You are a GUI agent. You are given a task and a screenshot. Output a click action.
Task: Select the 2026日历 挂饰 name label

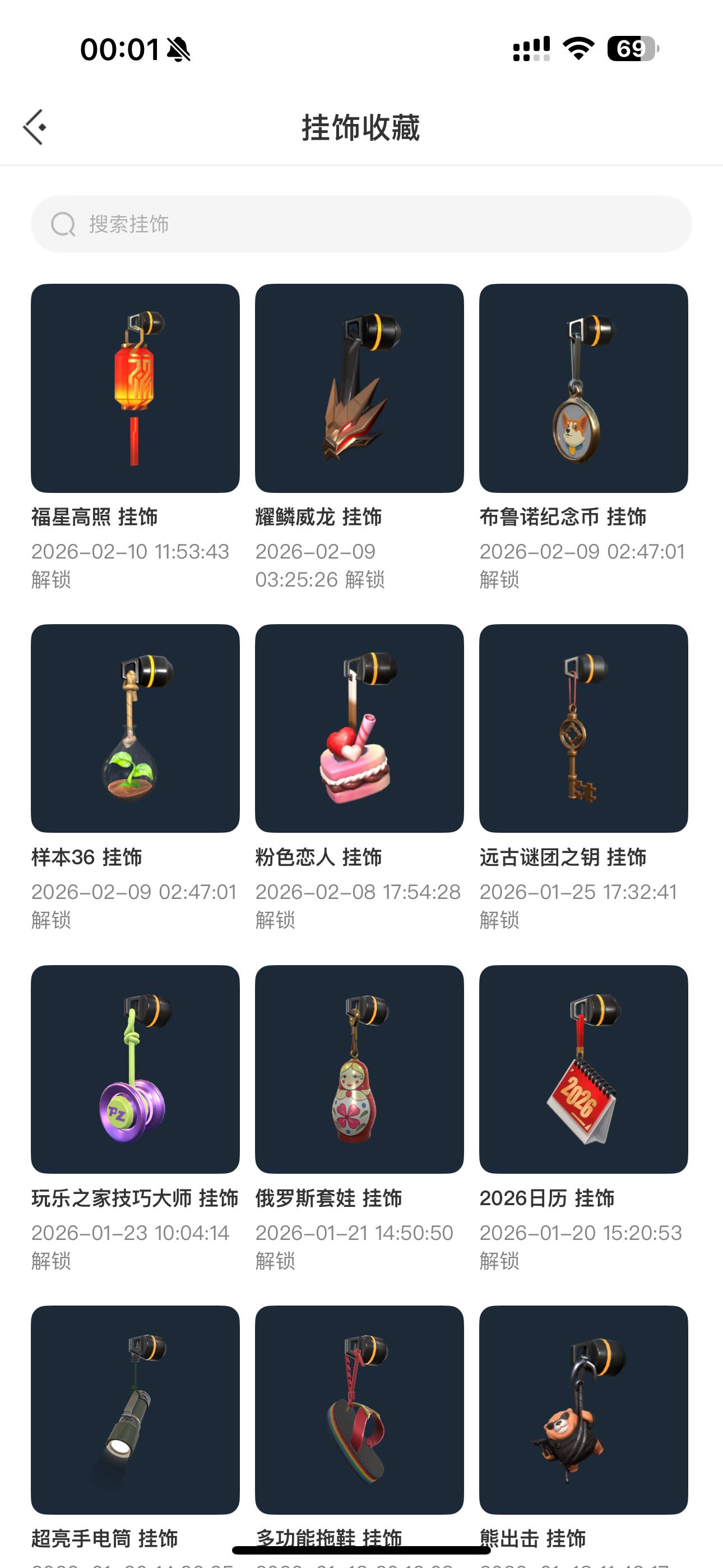pos(547,1198)
